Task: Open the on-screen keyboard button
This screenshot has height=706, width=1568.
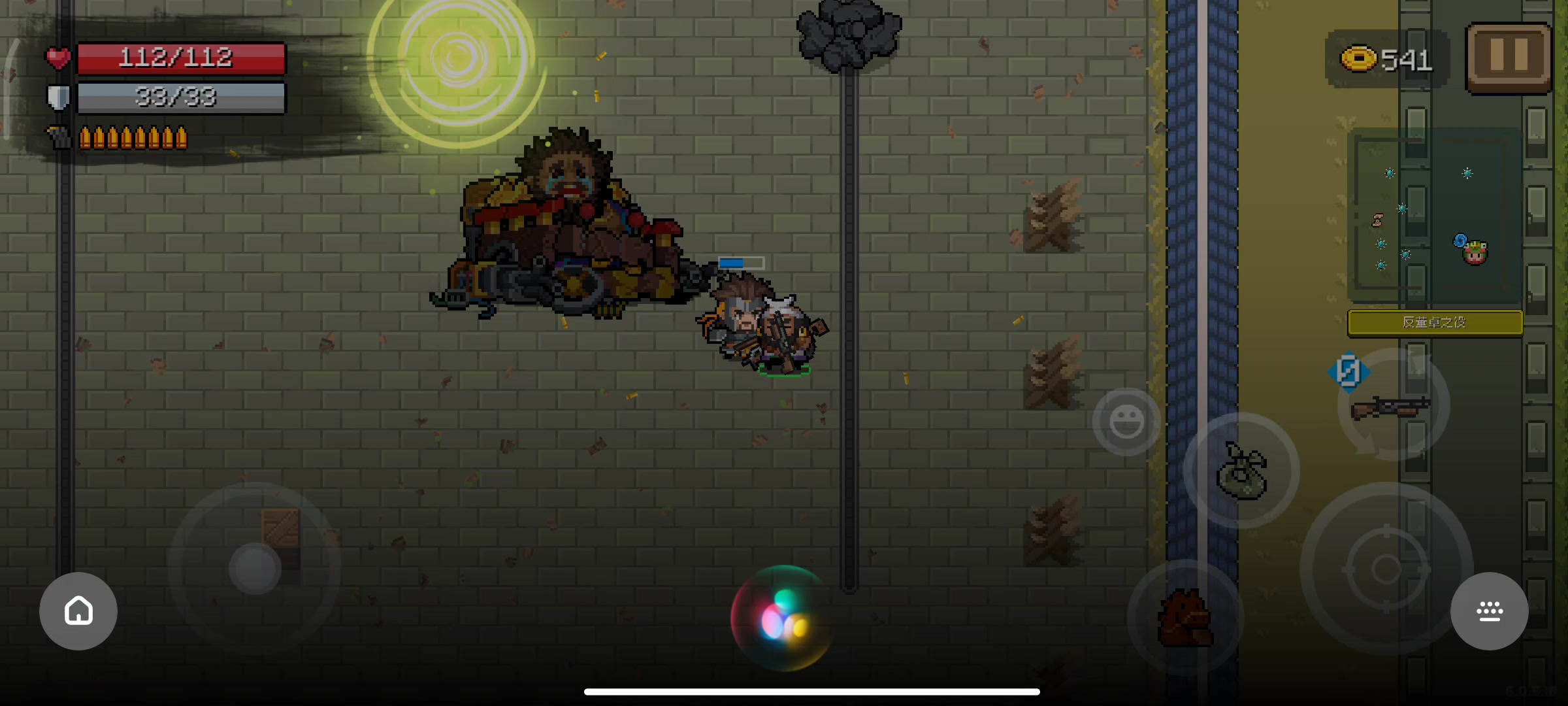Action: click(1489, 611)
